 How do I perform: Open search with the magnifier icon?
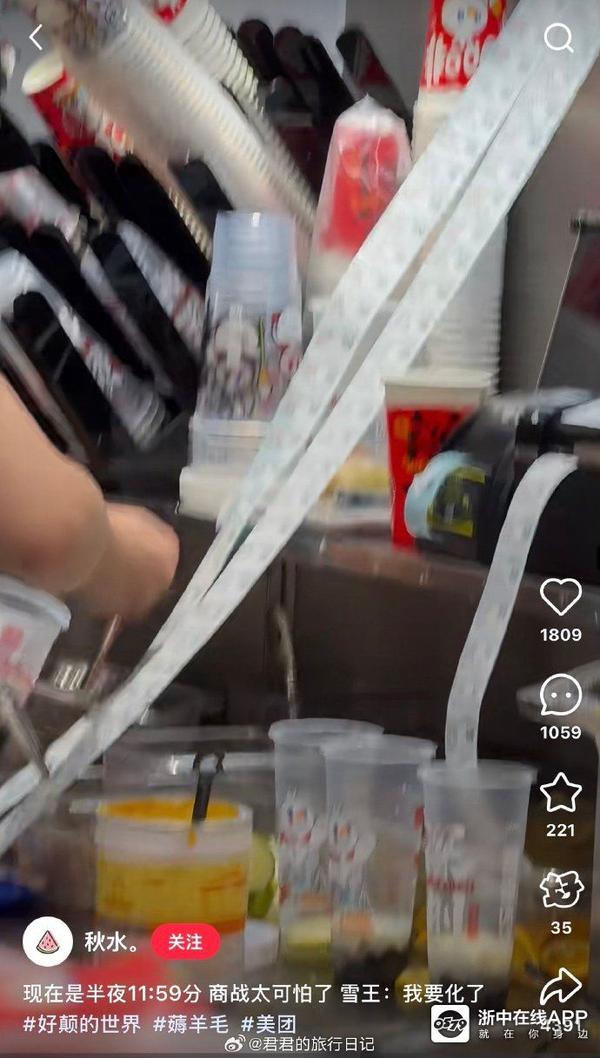point(559,38)
